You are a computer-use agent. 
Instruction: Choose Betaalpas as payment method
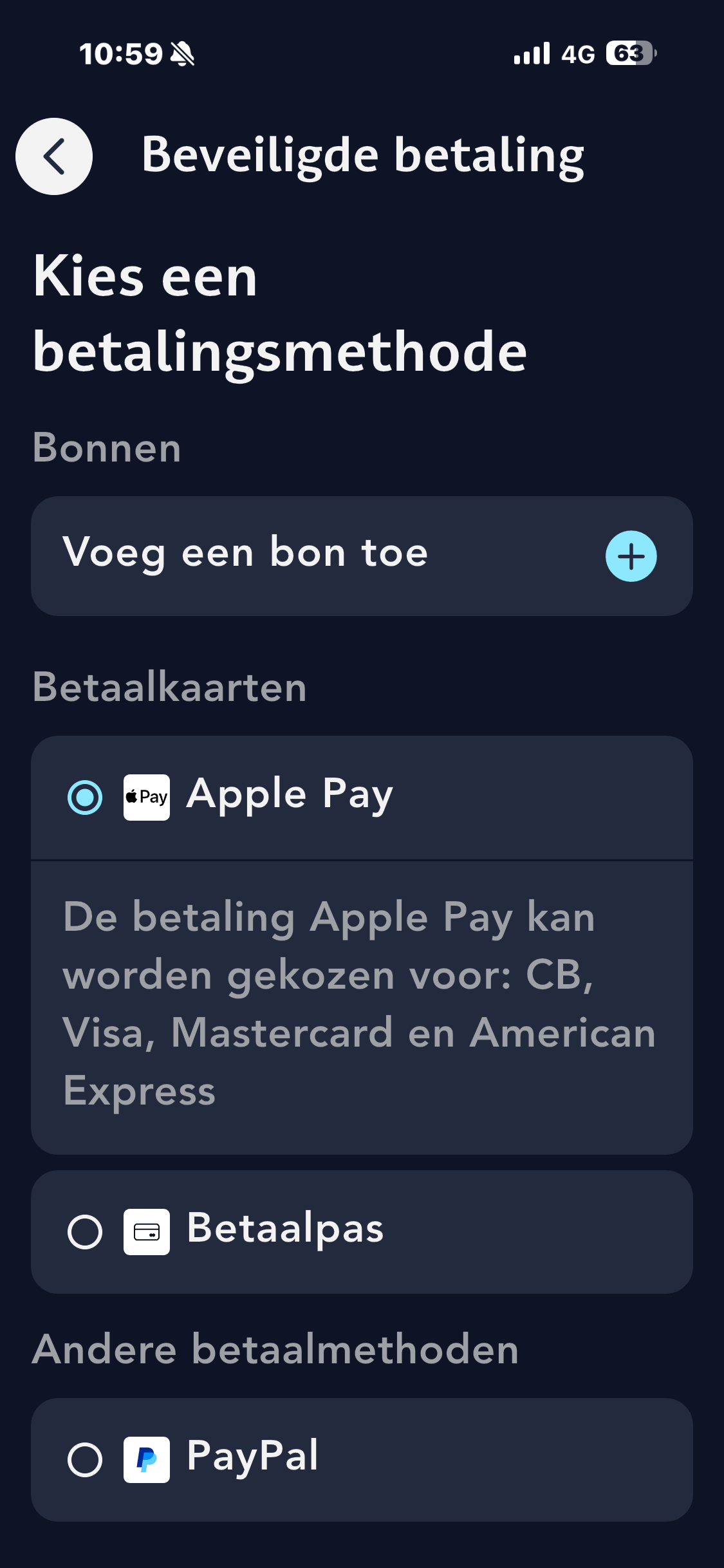click(362, 1232)
